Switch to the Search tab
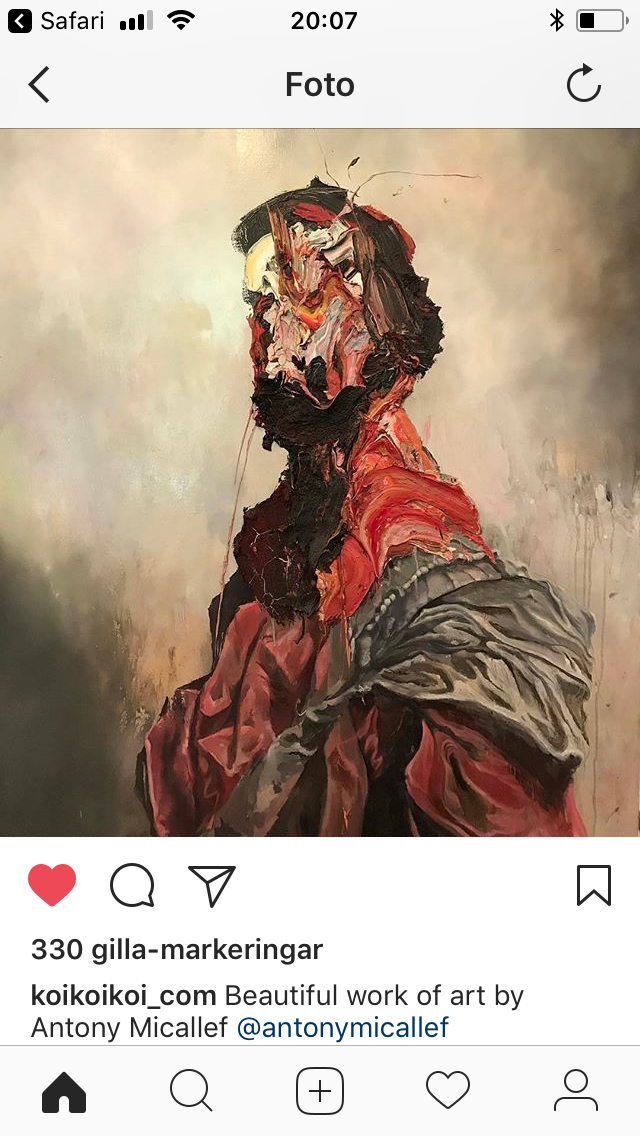Screen dimensions: 640x1136 pyautogui.click(x=191, y=1091)
